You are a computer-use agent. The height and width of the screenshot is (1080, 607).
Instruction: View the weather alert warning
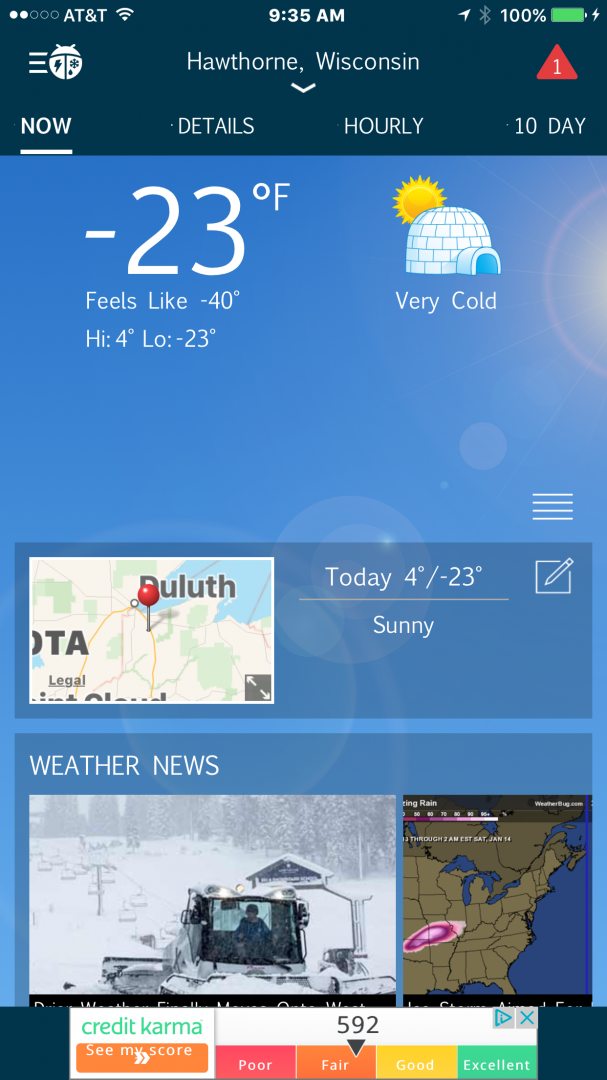556,63
